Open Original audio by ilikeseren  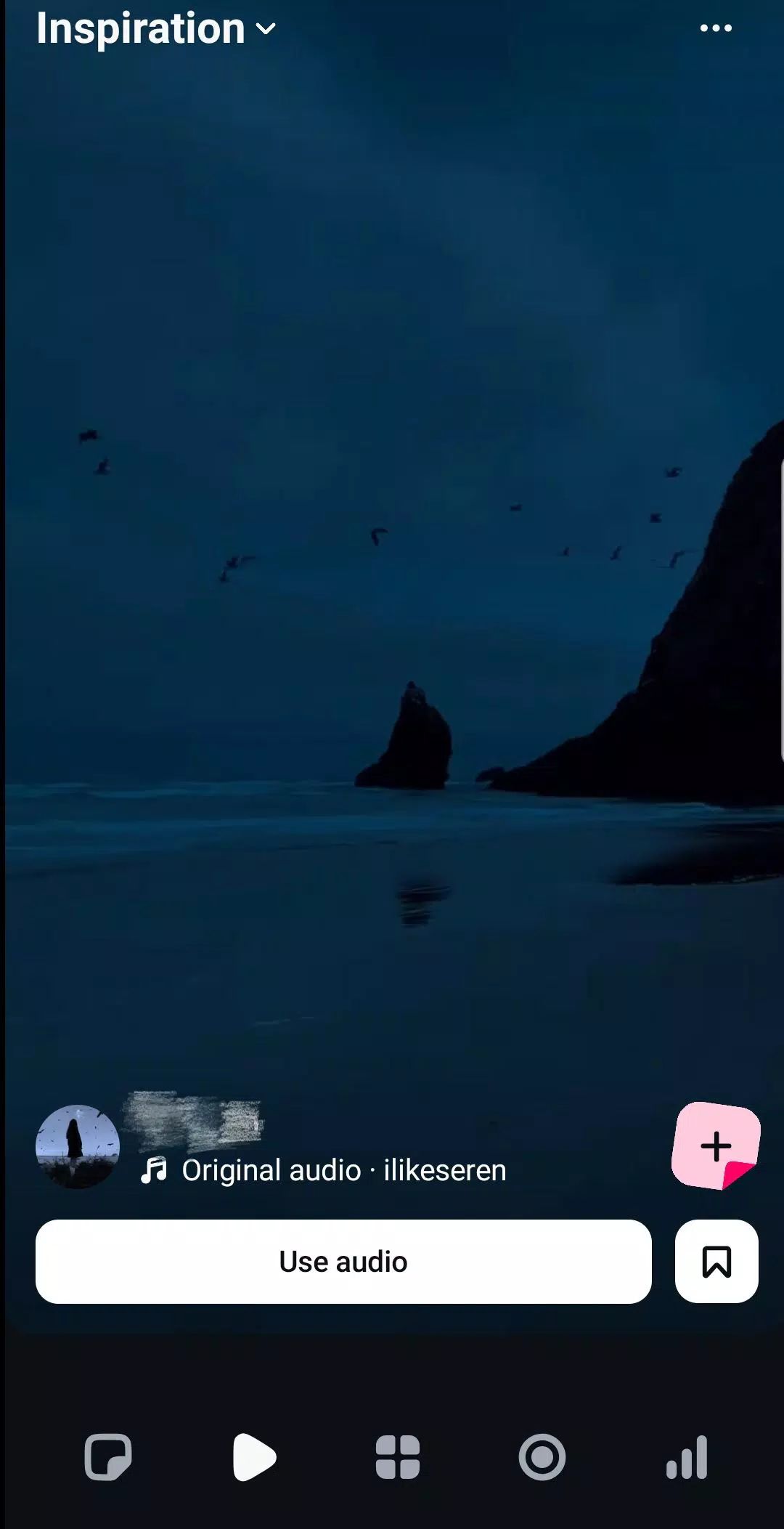click(x=324, y=1170)
